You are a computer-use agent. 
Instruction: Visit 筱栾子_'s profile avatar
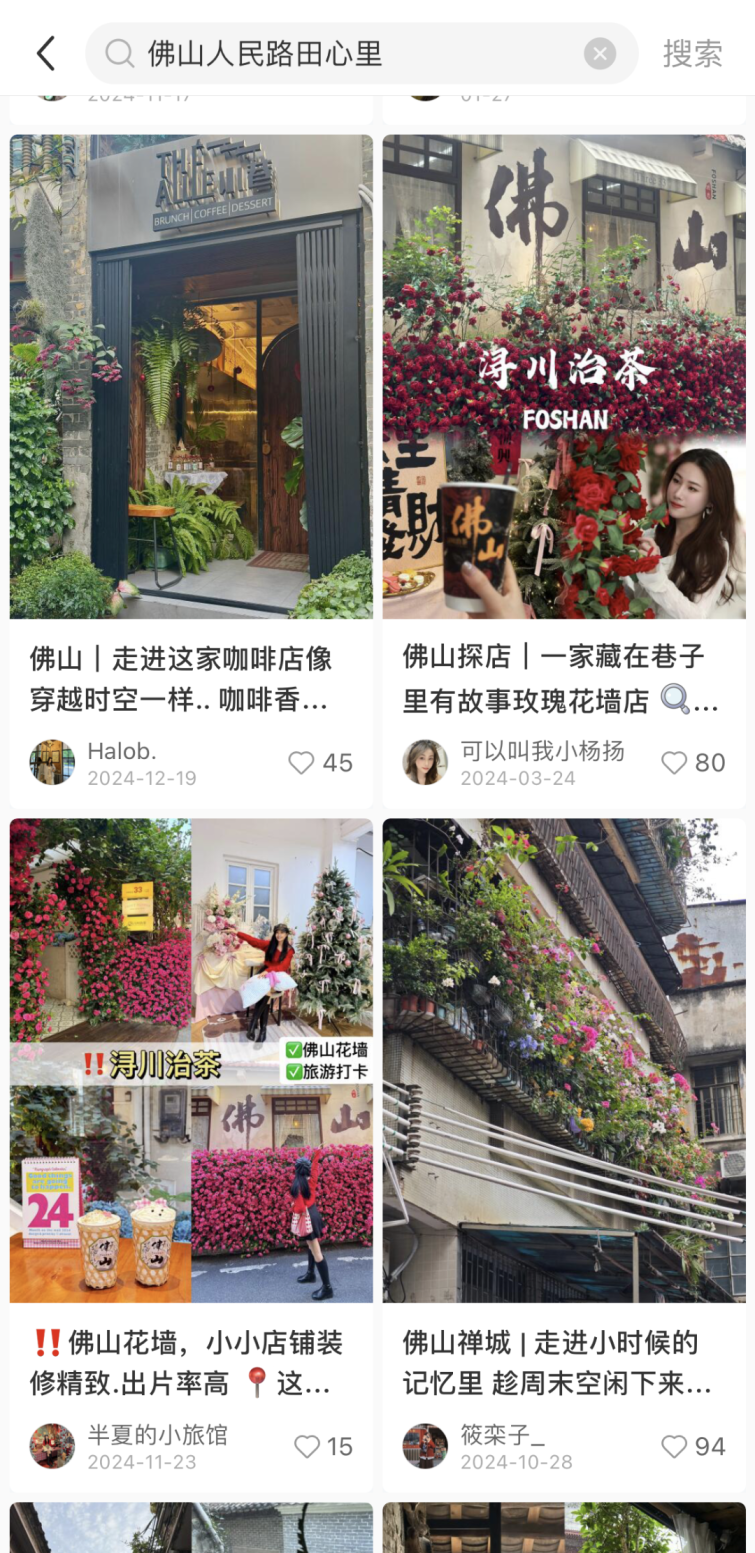(x=425, y=1447)
